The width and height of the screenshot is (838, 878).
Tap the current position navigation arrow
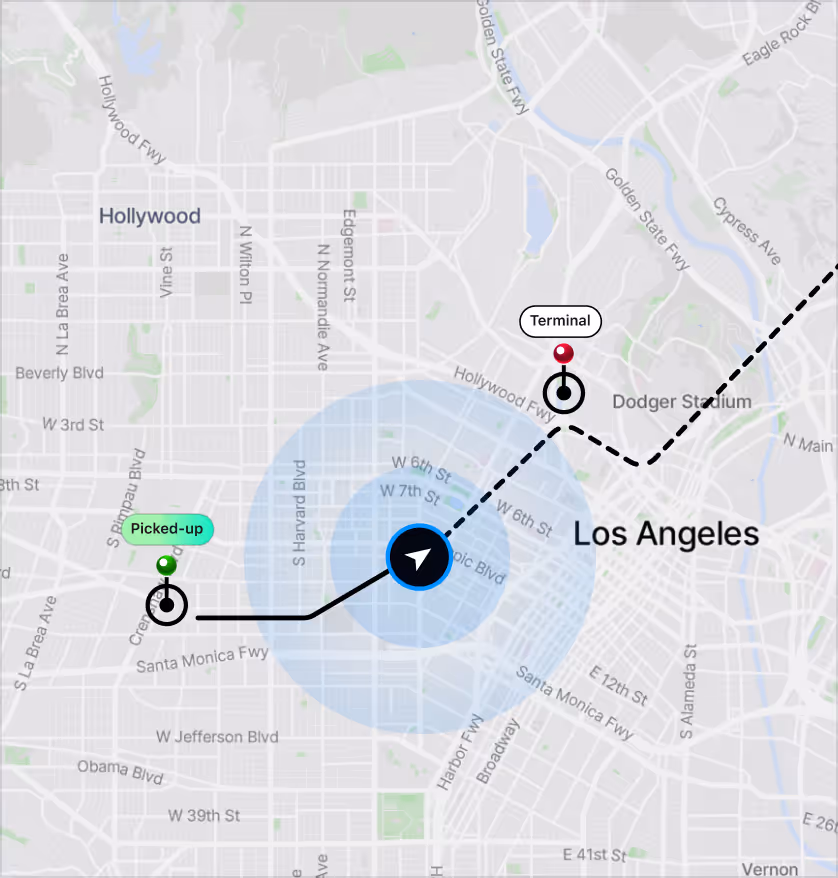point(419,558)
